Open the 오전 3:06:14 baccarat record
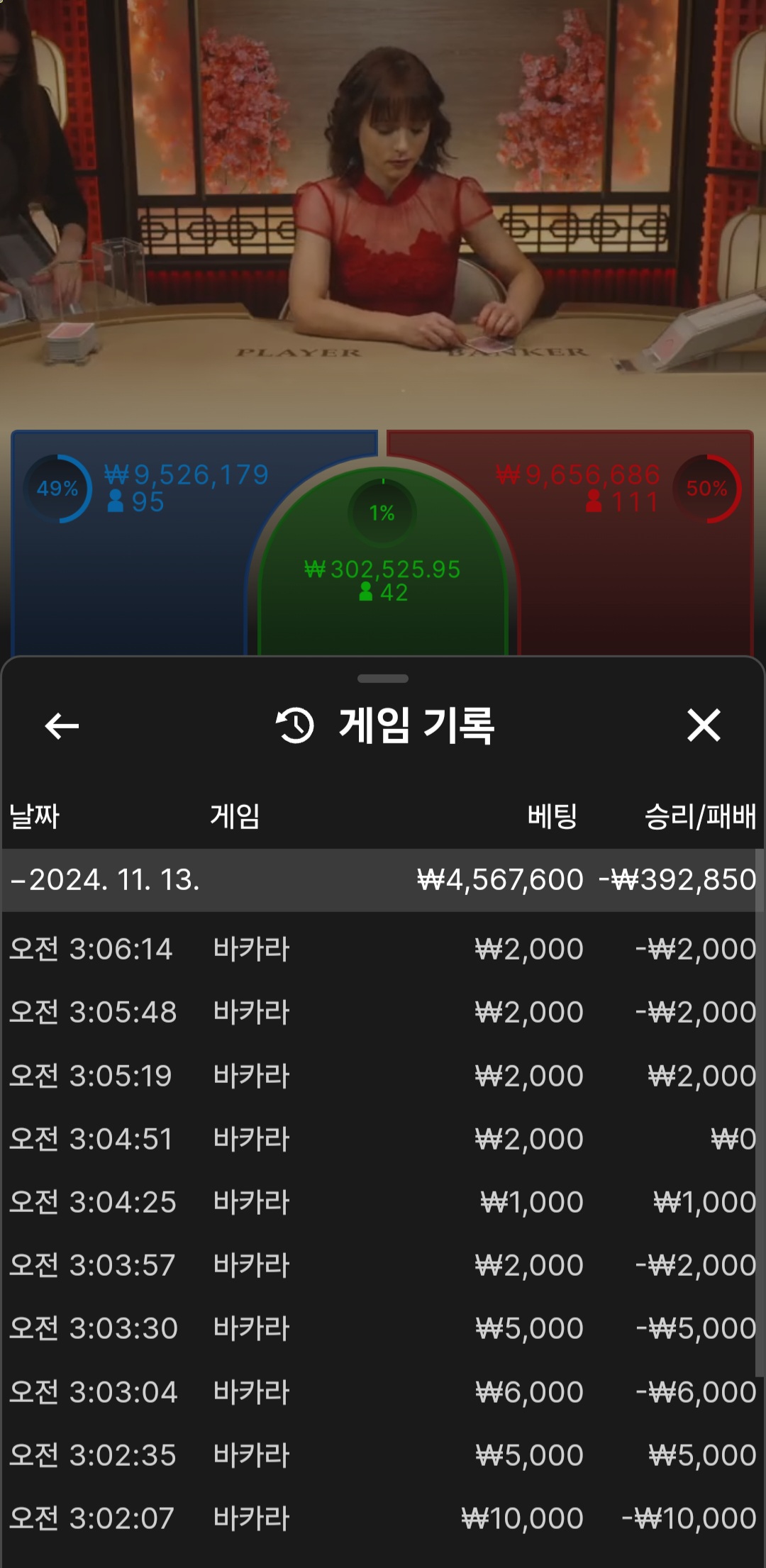 pos(383,949)
